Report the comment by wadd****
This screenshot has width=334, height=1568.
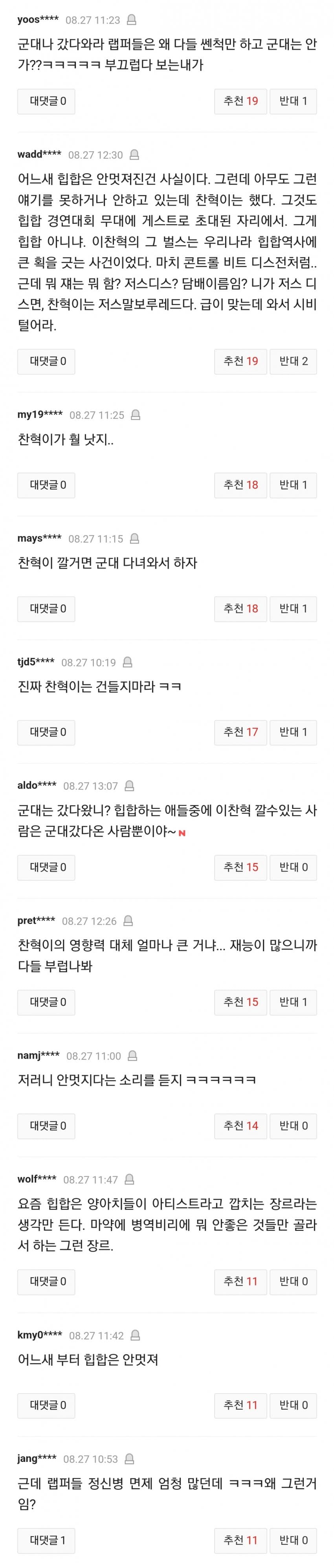point(134,155)
